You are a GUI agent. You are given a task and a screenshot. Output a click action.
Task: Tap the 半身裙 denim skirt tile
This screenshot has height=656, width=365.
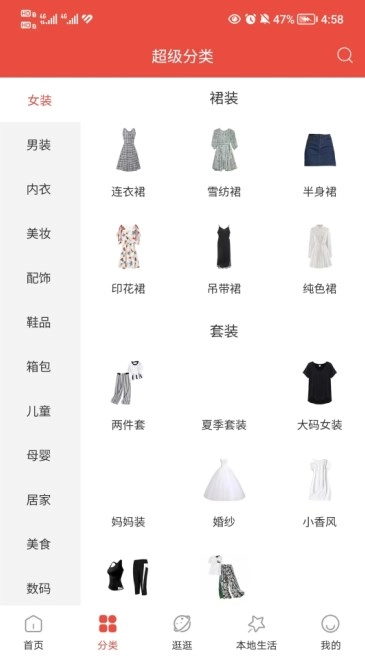coord(320,163)
